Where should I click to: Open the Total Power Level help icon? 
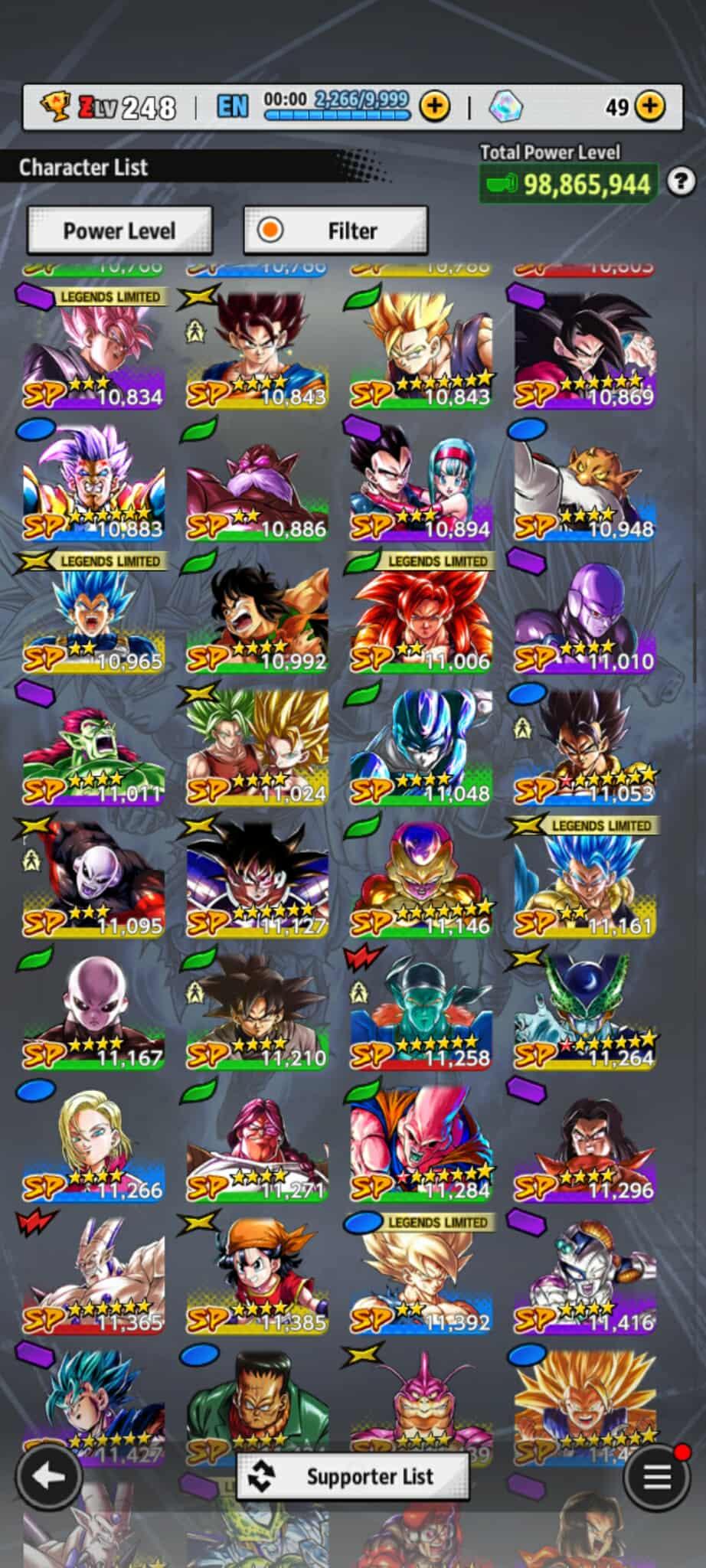tap(681, 182)
